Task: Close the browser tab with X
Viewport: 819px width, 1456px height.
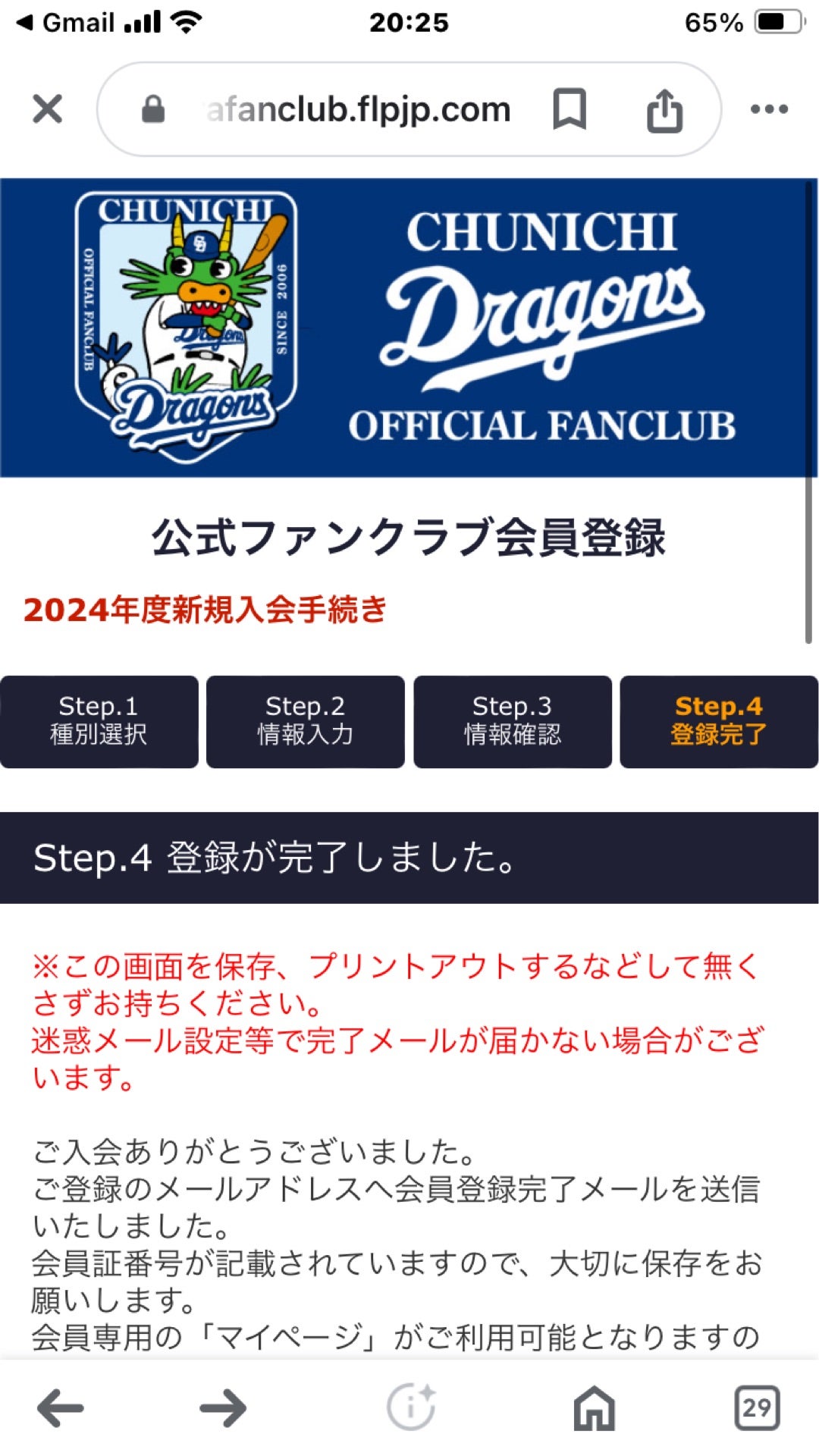Action: [47, 109]
